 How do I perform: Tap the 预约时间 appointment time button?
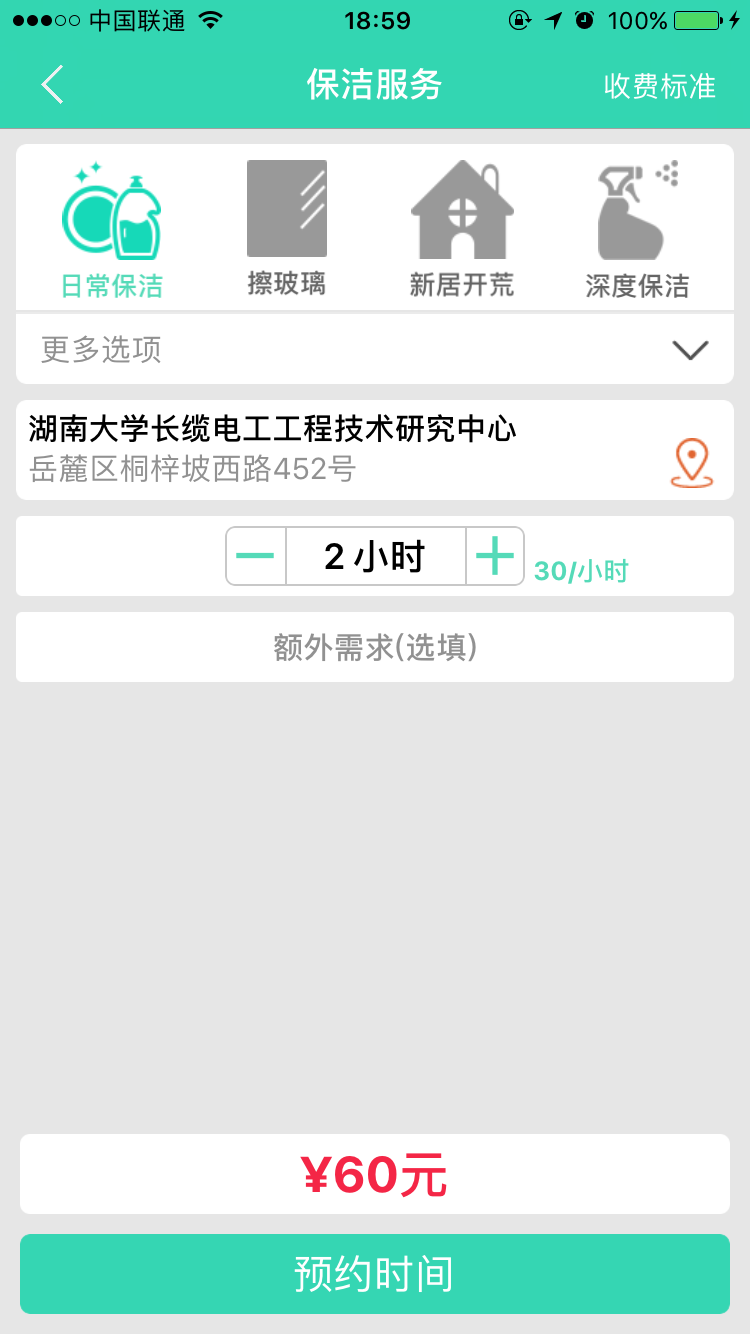click(375, 1274)
